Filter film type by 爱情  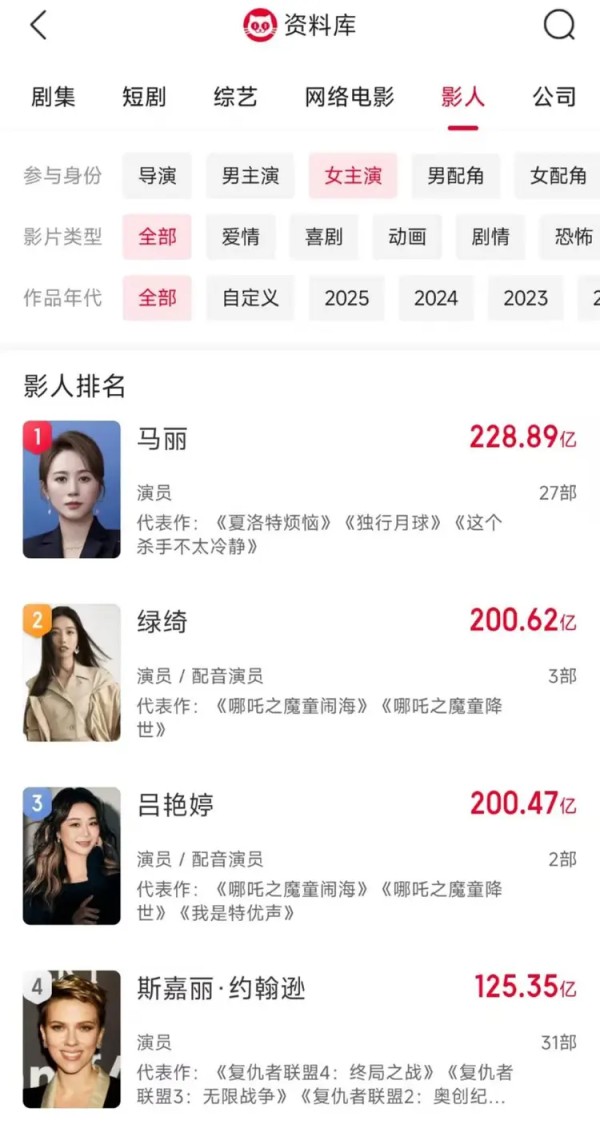coord(240,237)
